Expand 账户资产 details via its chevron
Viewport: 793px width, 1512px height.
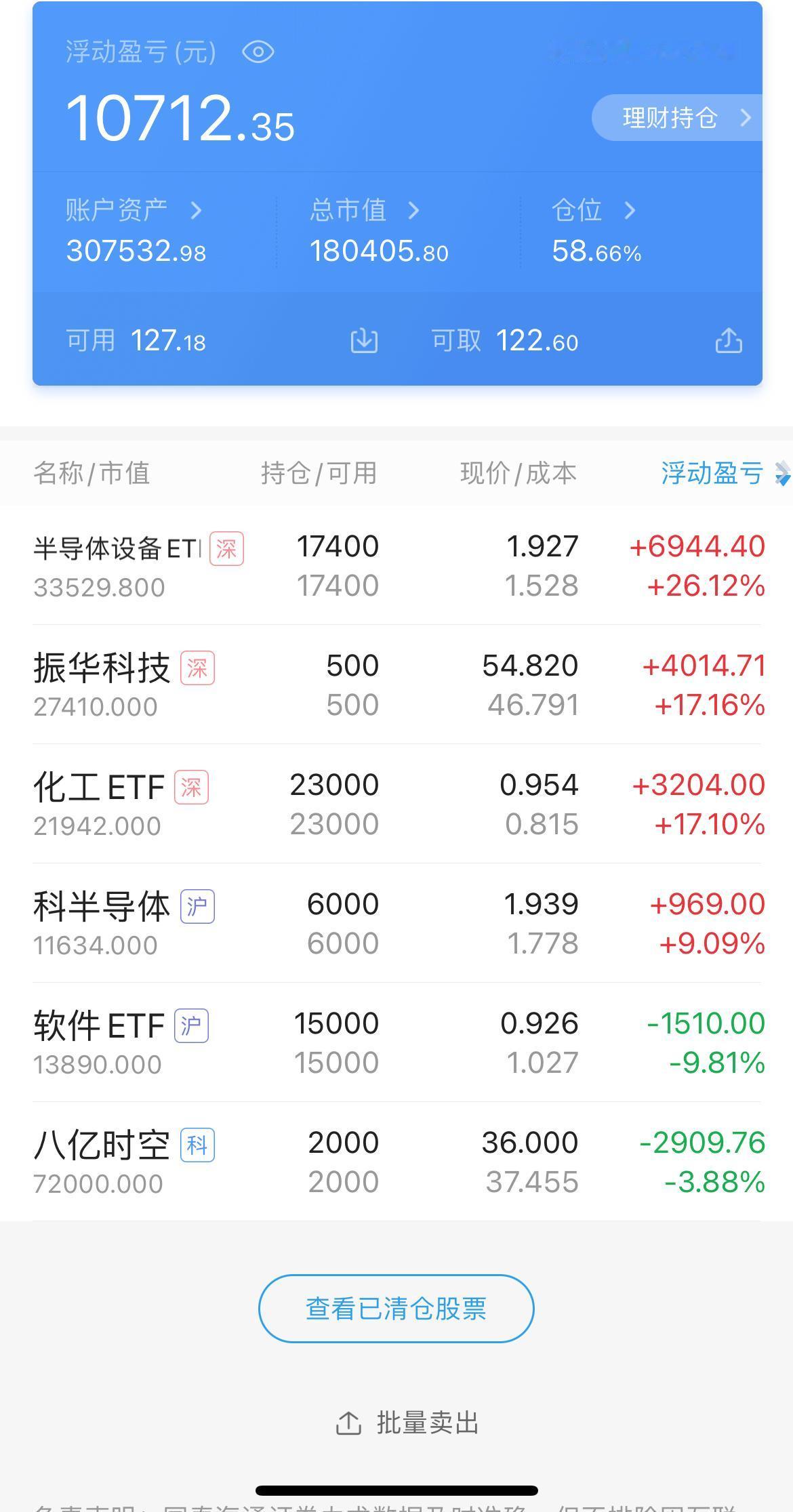coord(197,209)
